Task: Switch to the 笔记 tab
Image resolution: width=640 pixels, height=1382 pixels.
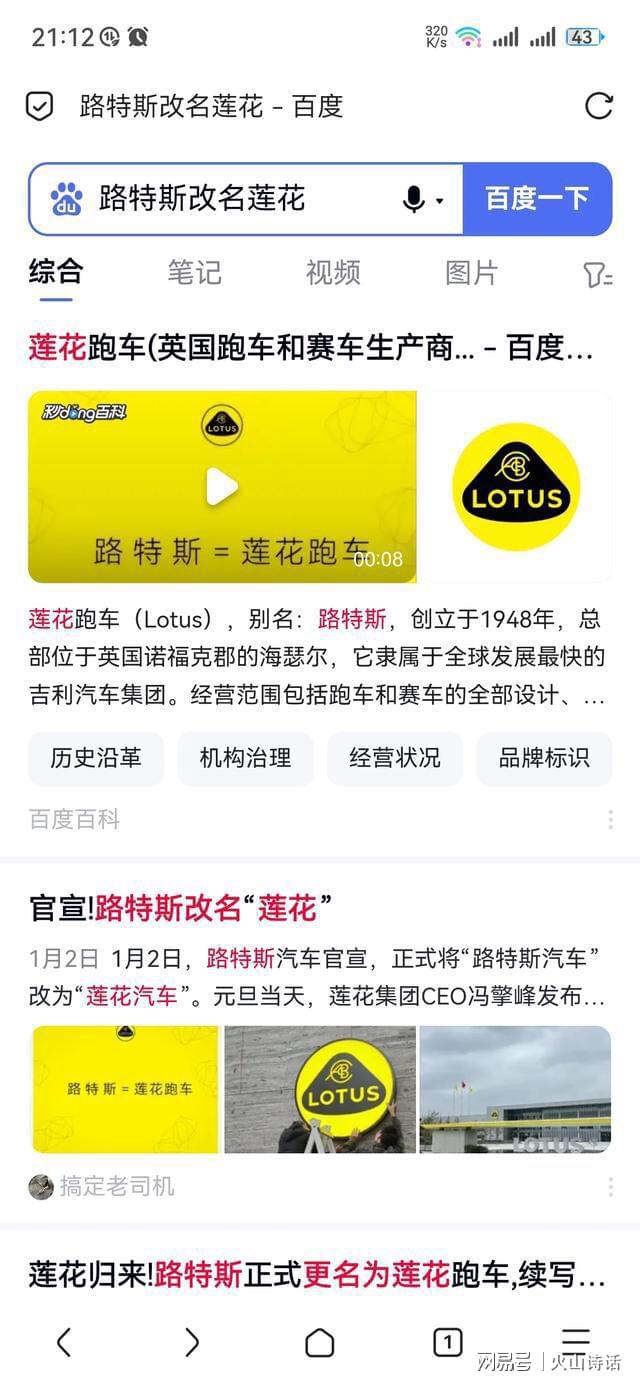Action: (x=194, y=273)
